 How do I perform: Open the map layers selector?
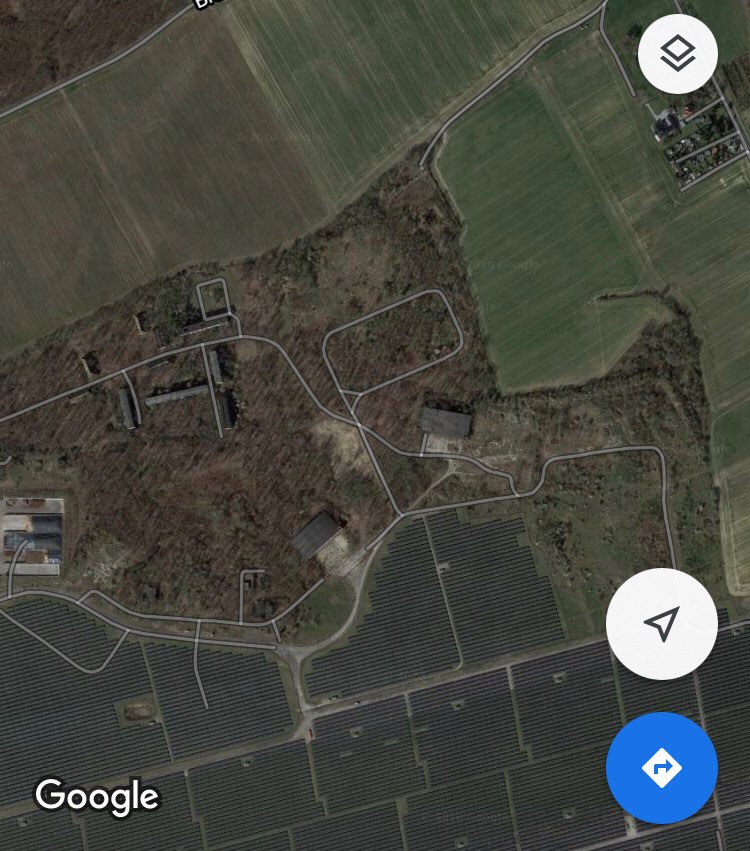pos(677,54)
